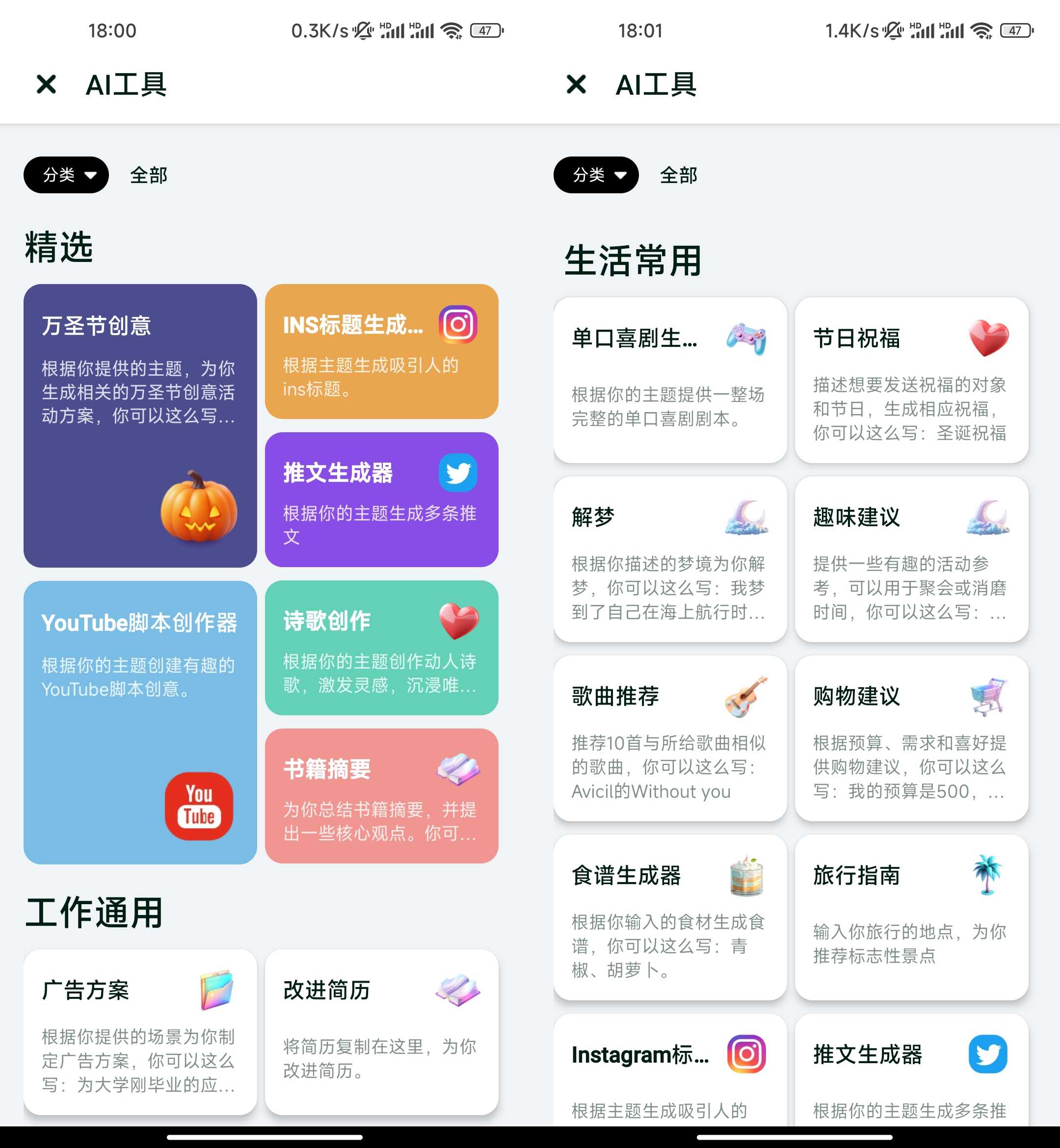Open the 解梦 dream interpretation tool
Screen dimensions: 1060x1148
(669, 558)
